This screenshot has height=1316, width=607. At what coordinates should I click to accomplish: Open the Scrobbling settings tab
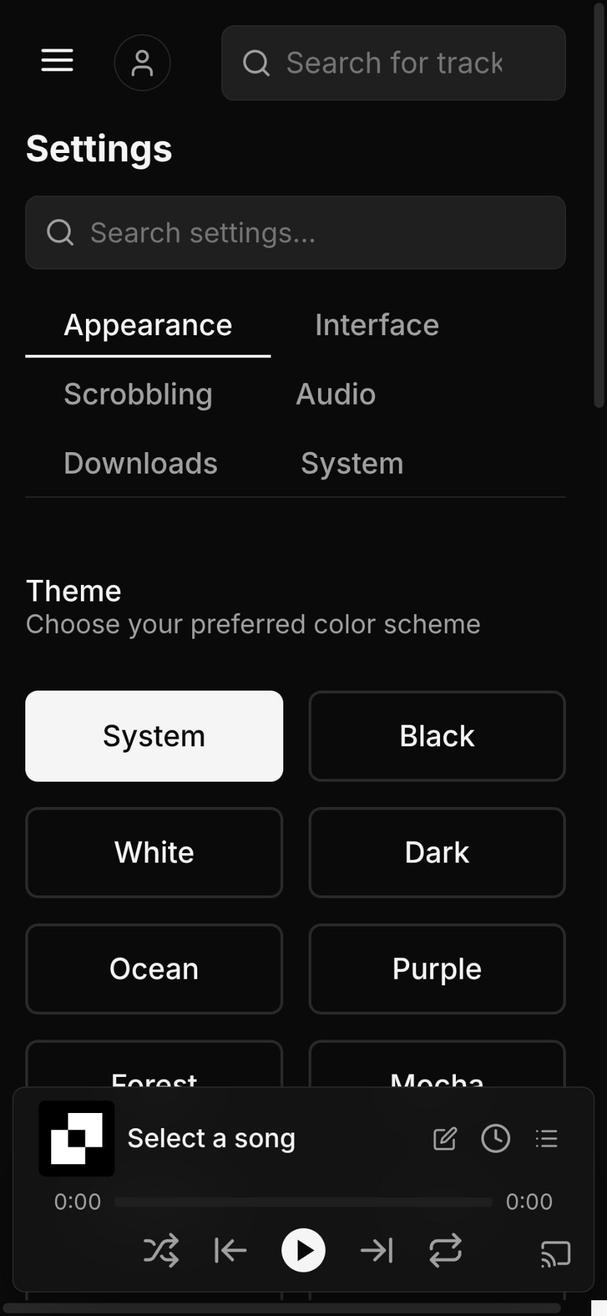(x=138, y=394)
